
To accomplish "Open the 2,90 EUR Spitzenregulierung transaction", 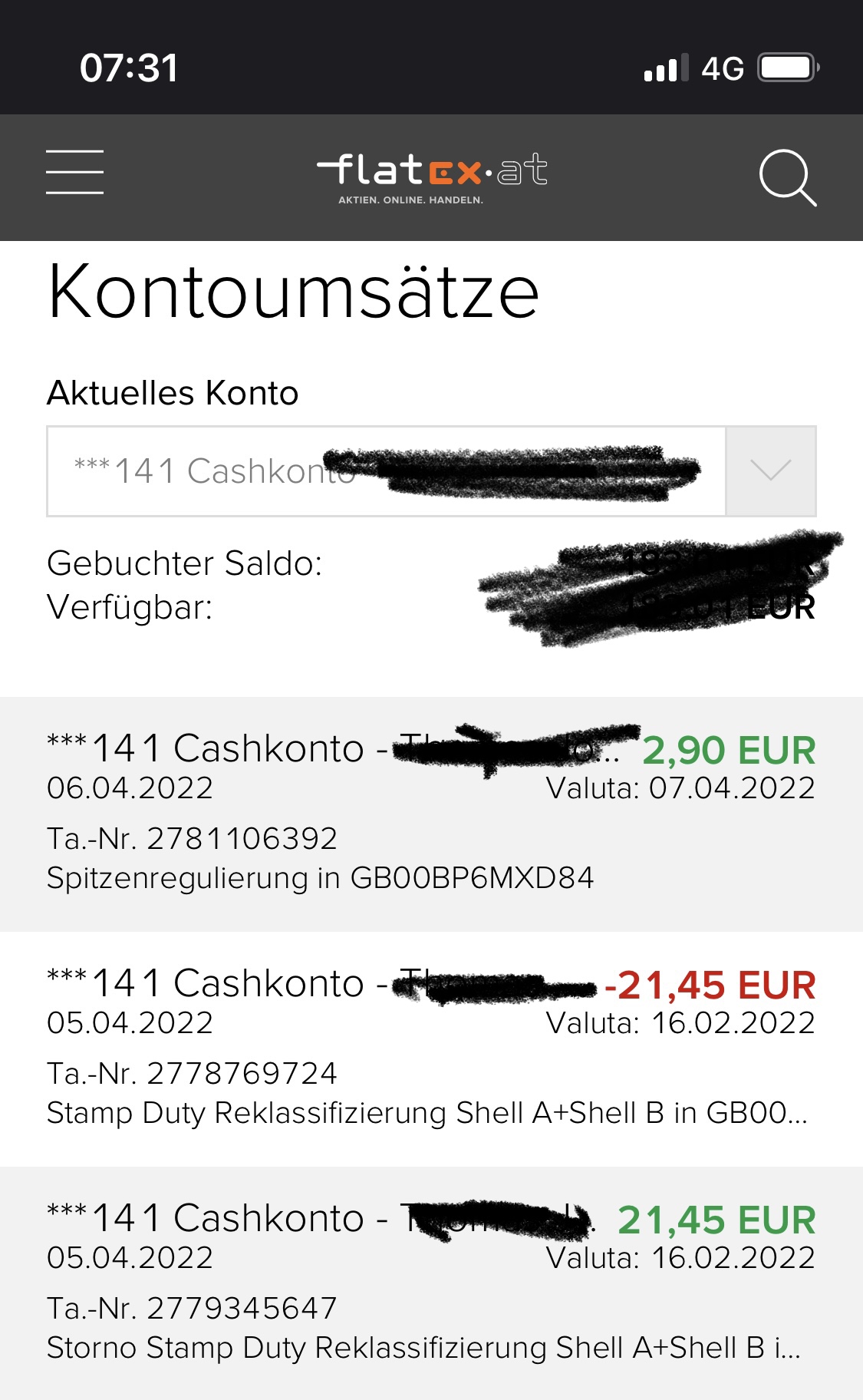I will tap(431, 814).
